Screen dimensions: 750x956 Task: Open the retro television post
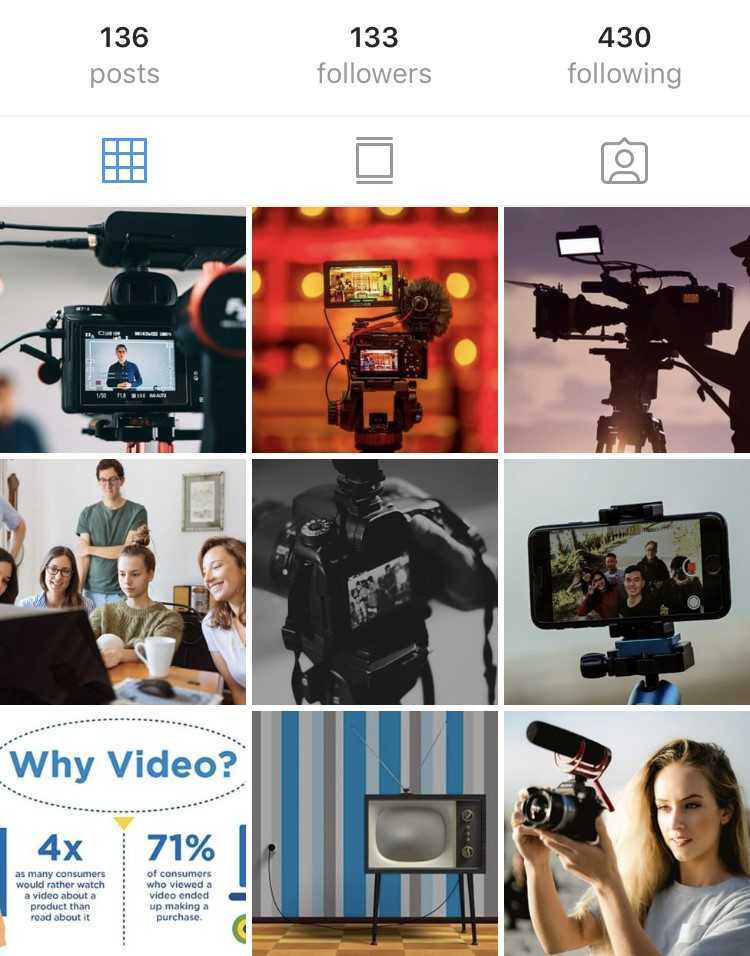pyautogui.click(x=374, y=832)
